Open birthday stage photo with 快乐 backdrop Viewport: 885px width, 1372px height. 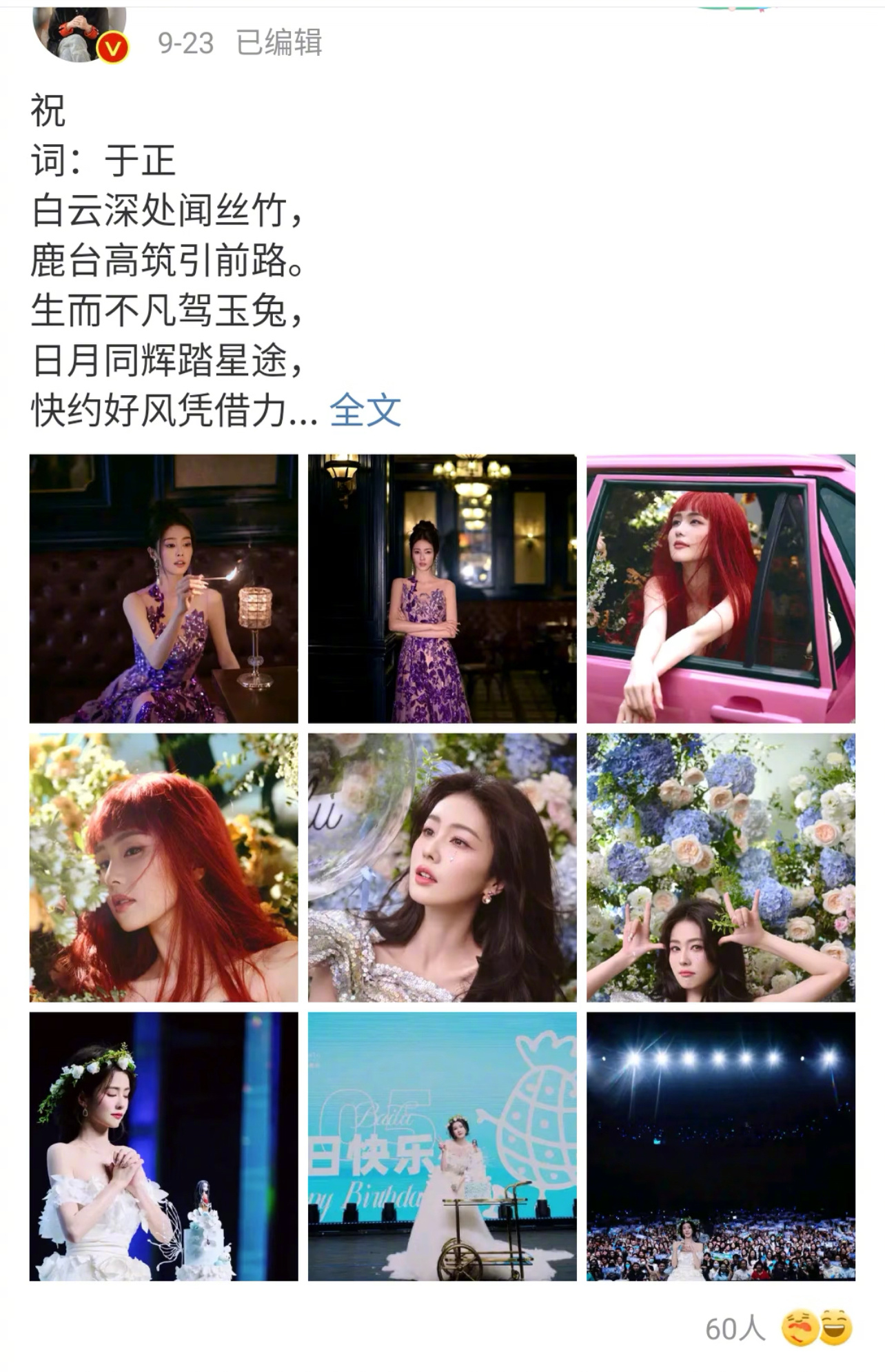(442, 1147)
